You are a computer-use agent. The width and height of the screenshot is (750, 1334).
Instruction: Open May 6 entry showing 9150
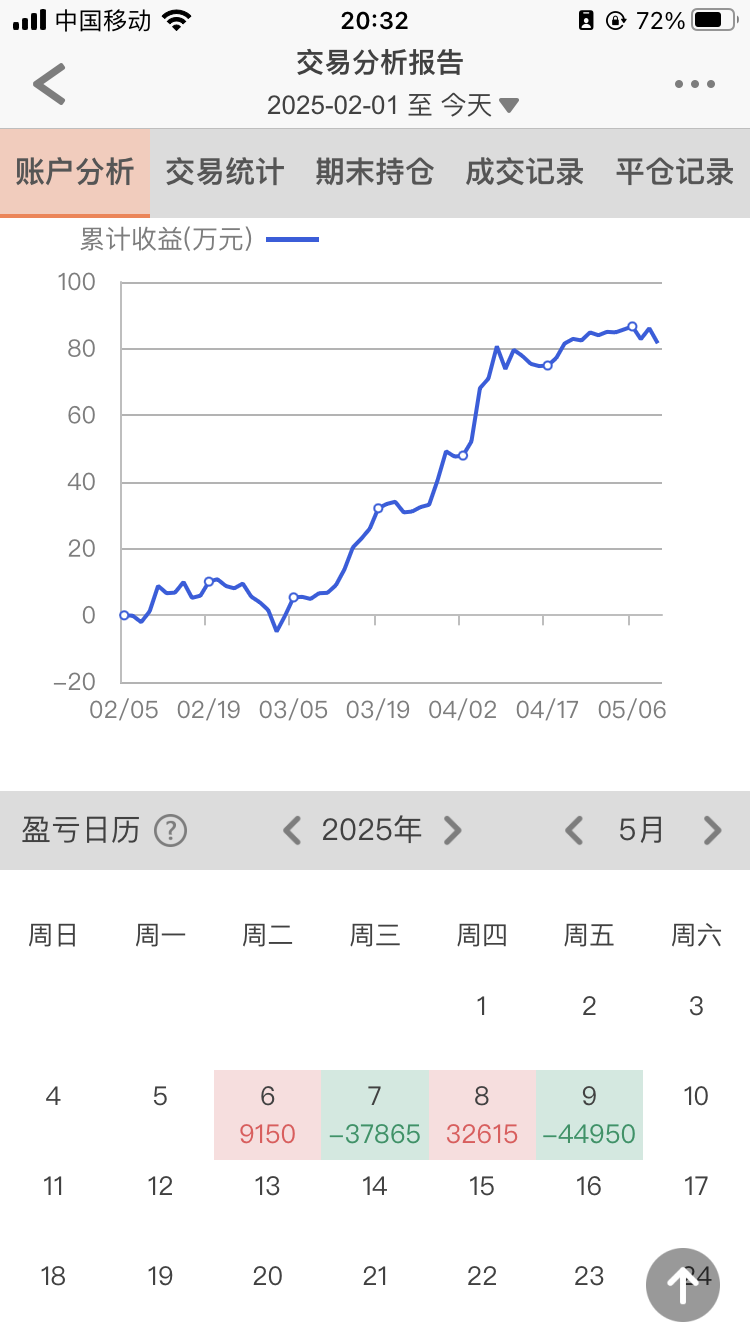coord(267,1115)
